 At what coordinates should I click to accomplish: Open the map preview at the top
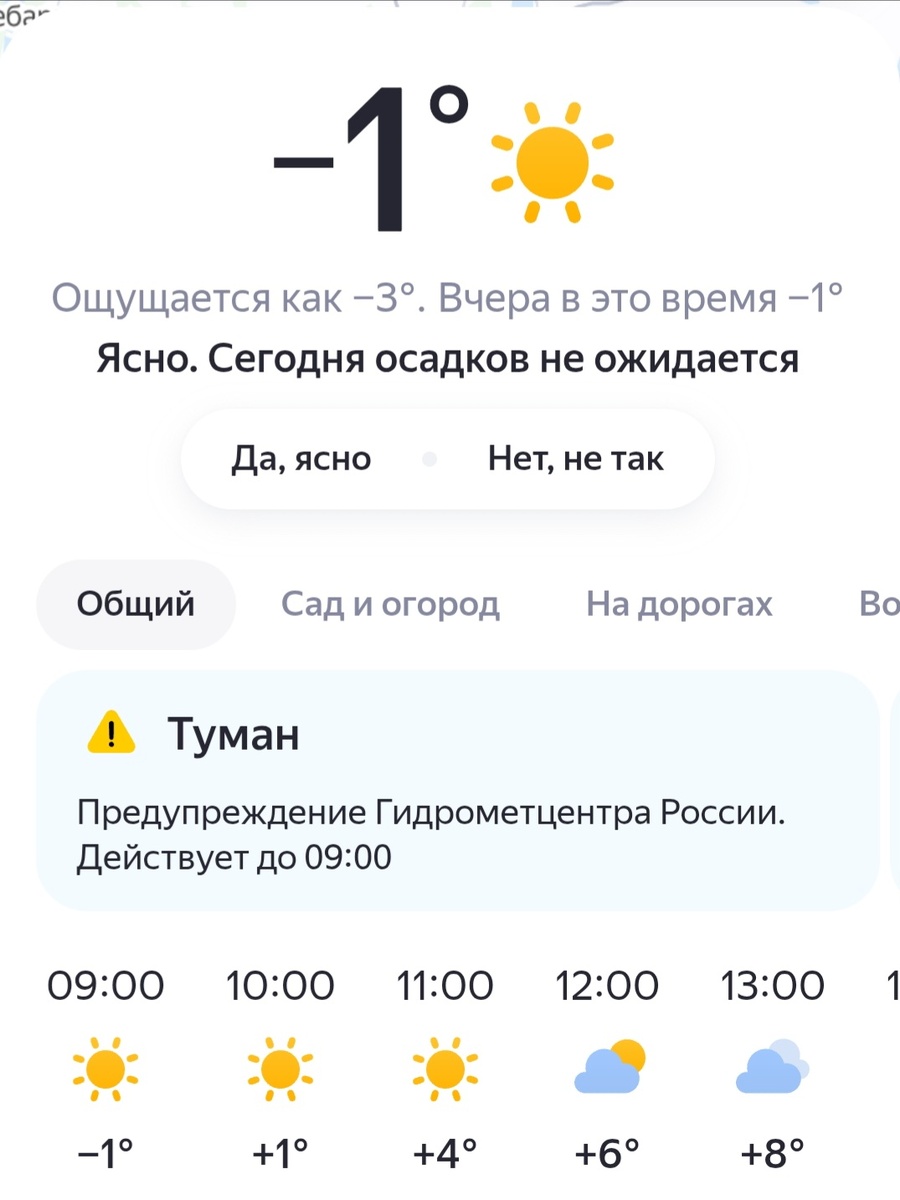[x=450, y=15]
